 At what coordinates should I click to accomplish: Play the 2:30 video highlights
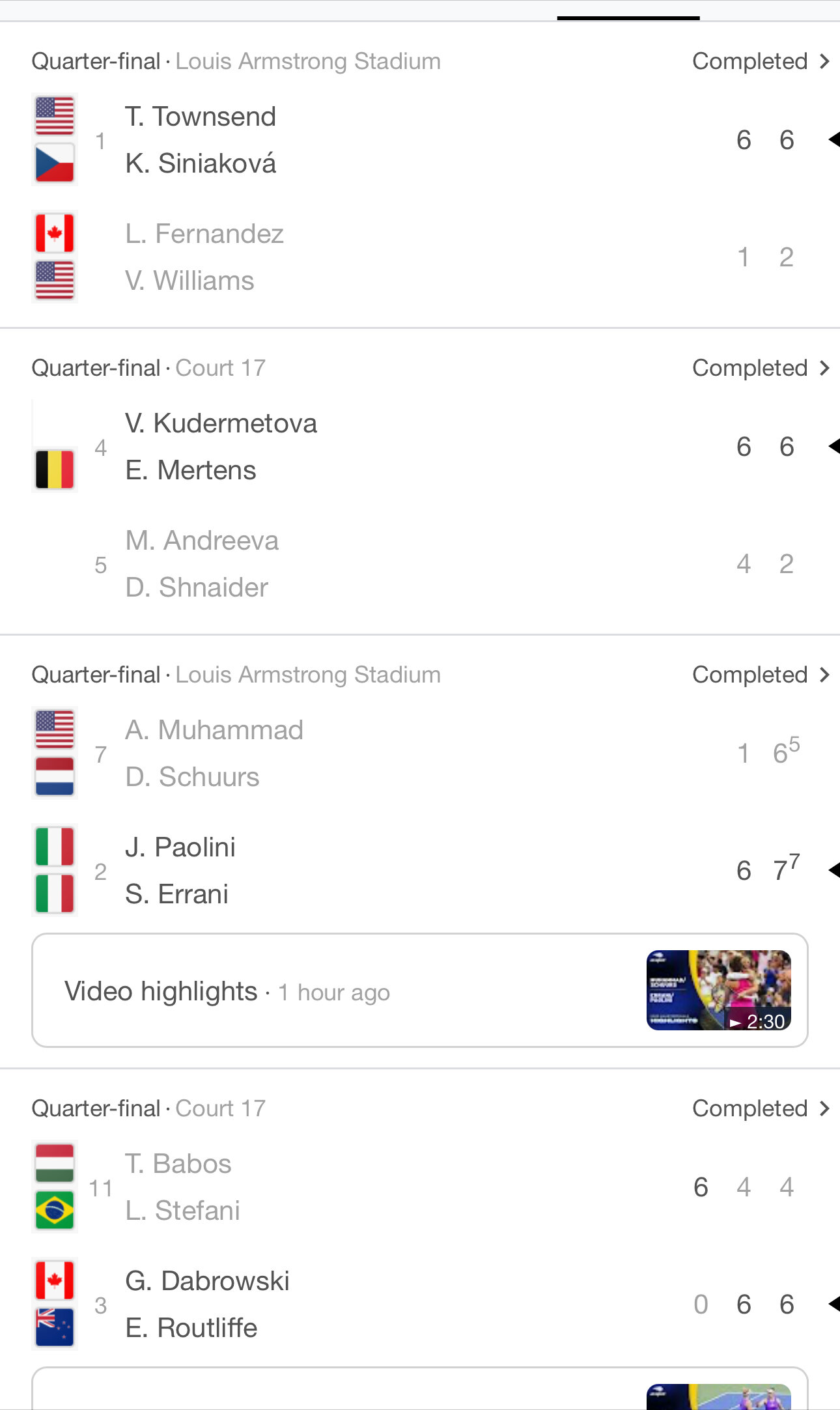[420, 991]
